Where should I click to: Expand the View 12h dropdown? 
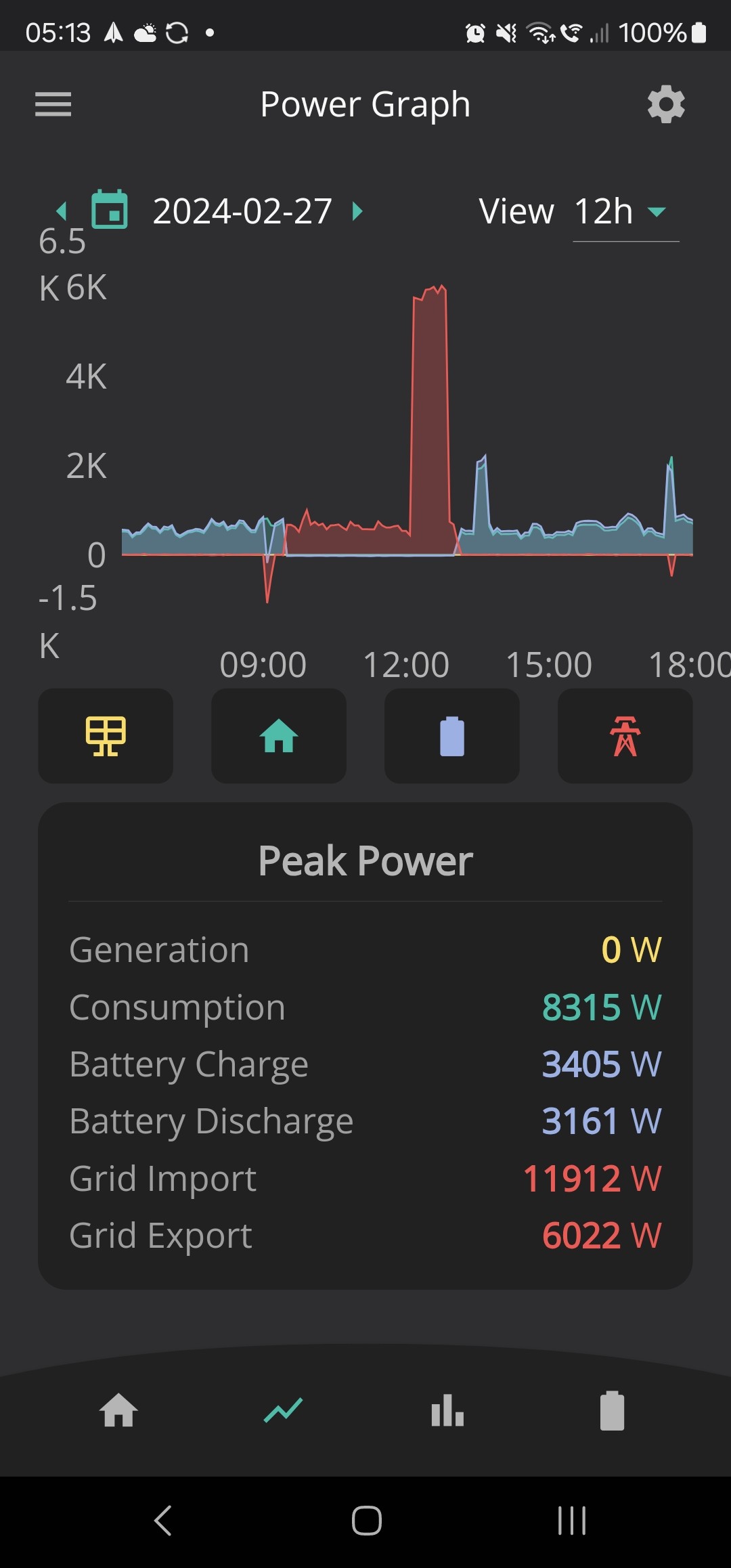click(625, 212)
